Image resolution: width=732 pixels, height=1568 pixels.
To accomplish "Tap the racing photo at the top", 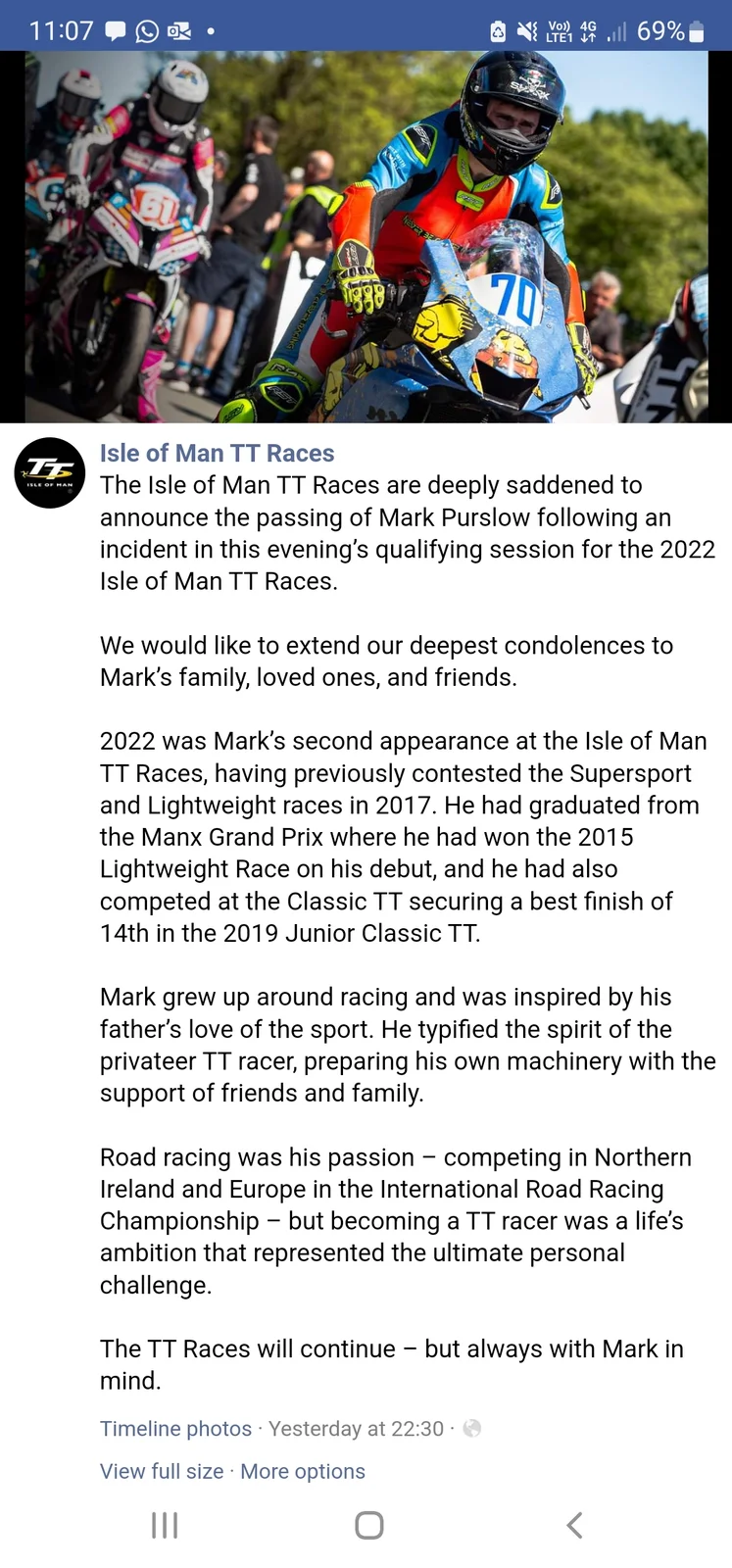I will click(366, 235).
